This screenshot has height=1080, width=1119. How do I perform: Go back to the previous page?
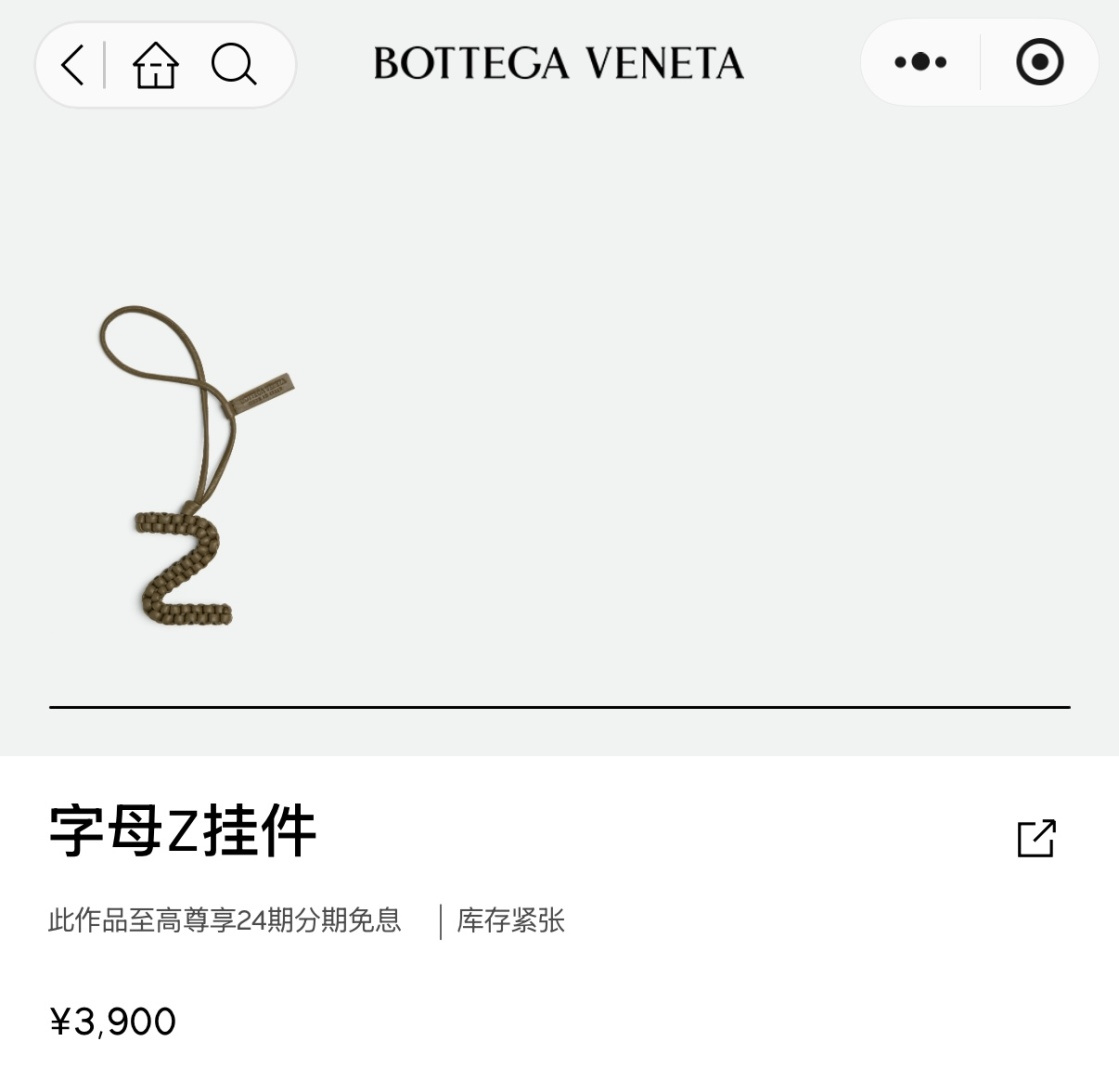(72, 66)
